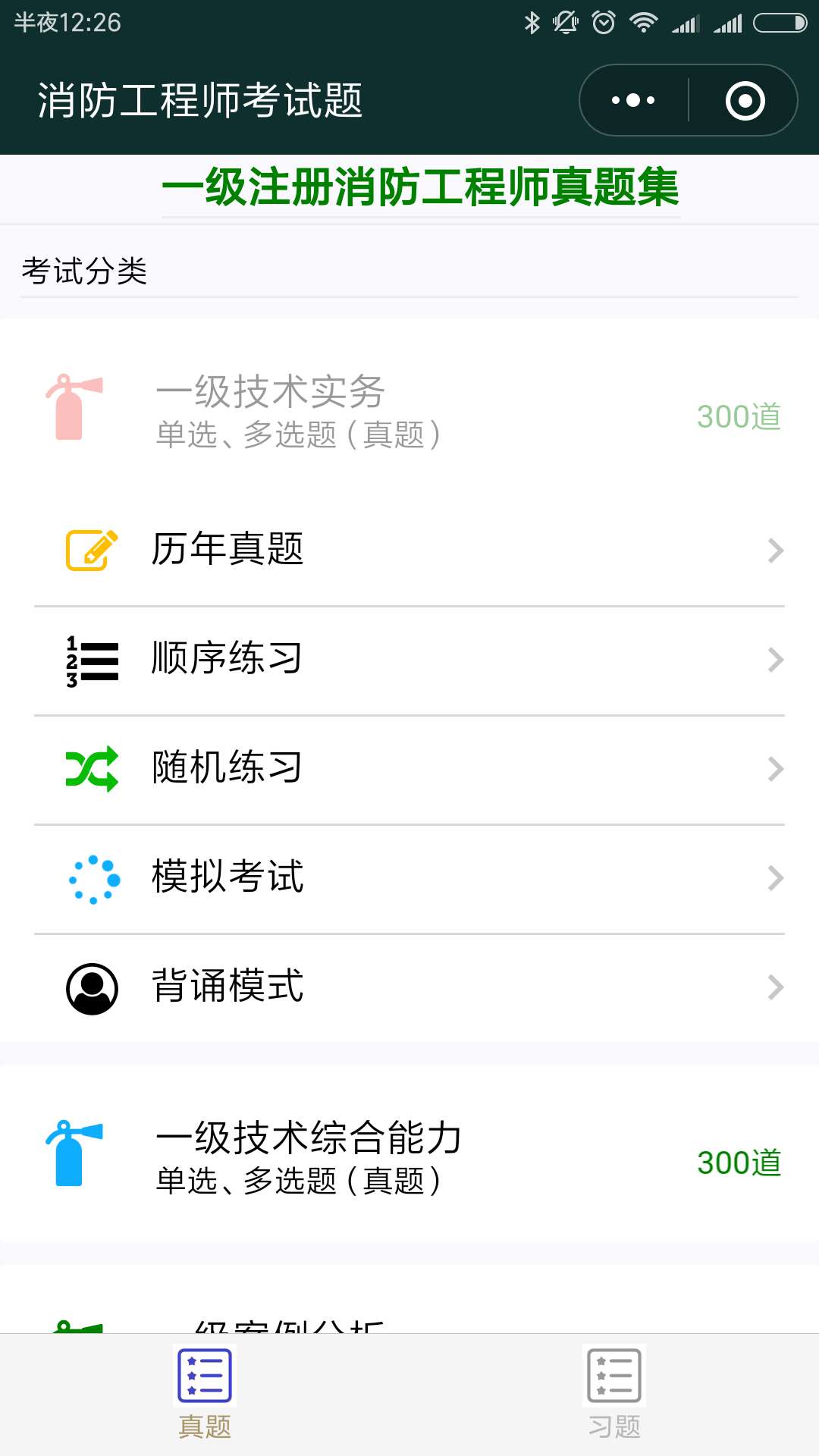Switch to the 习题 tab
The image size is (819, 1456).
tap(614, 1394)
